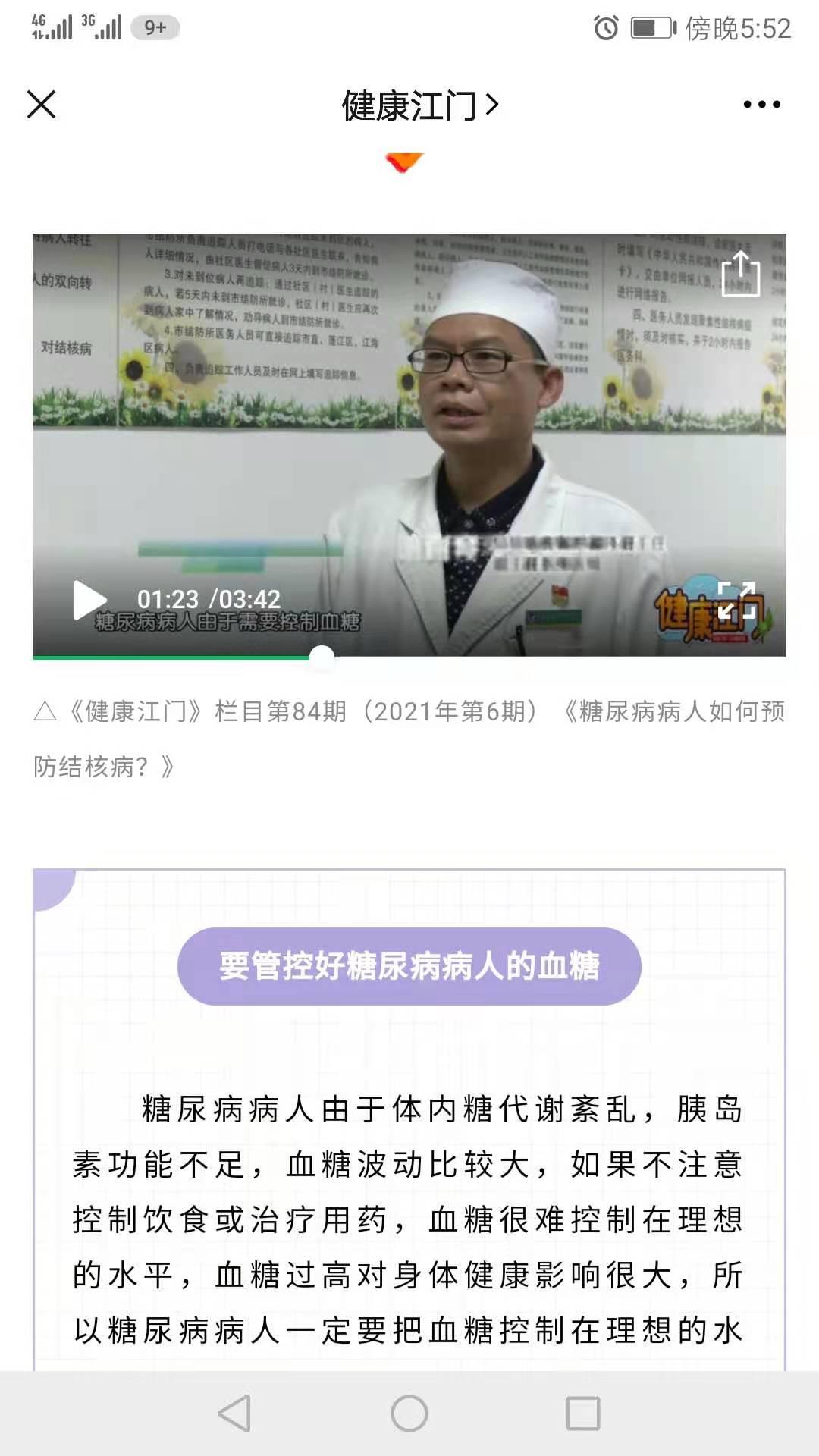Open the 健康江门 account page
The image size is (819, 1456).
click(419, 105)
